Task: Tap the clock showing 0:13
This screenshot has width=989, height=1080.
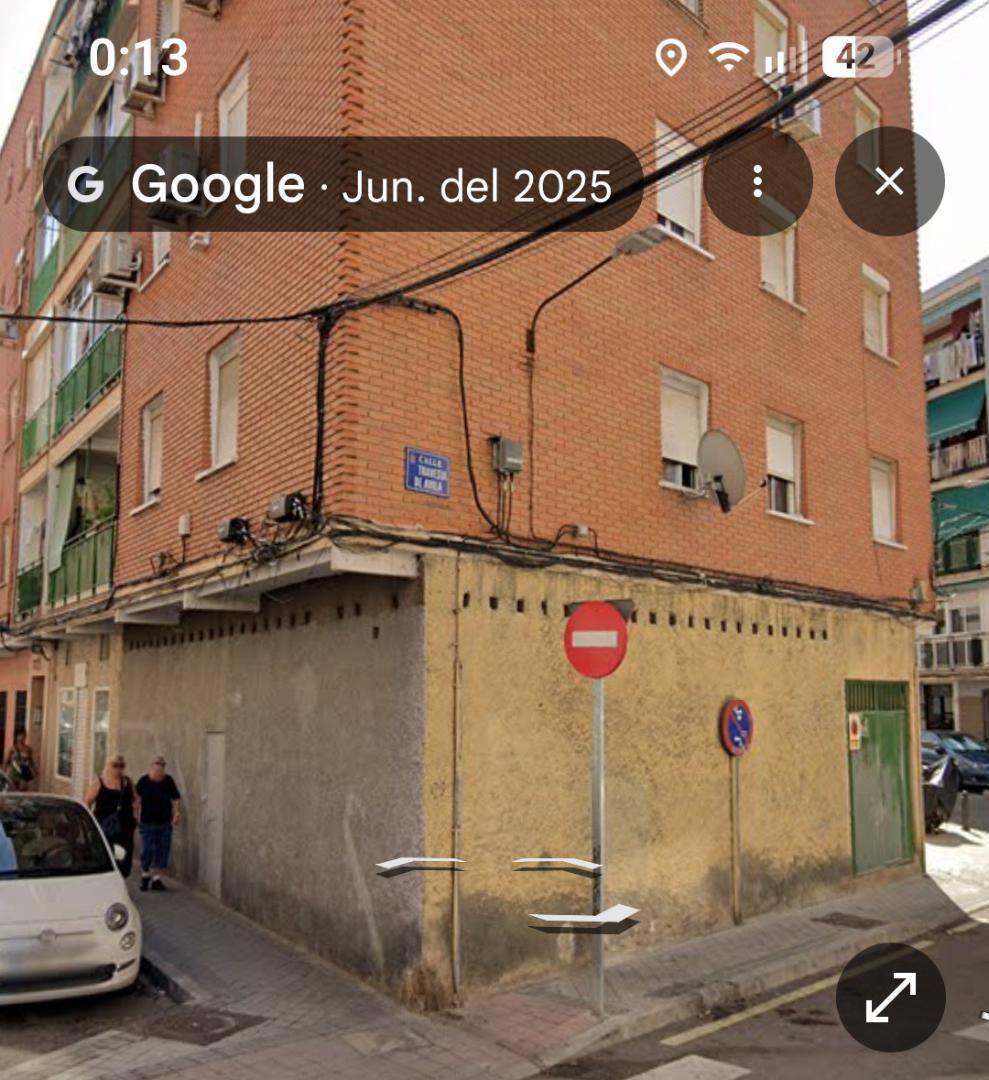Action: [x=141, y=60]
